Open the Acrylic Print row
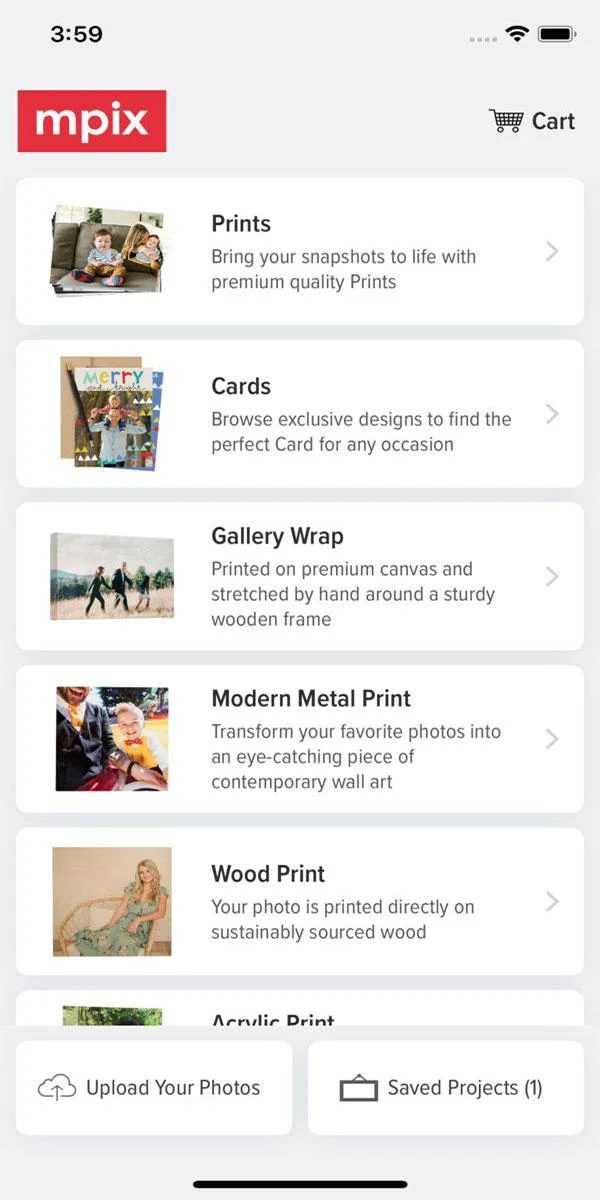The height and width of the screenshot is (1200, 600). tap(300, 1010)
